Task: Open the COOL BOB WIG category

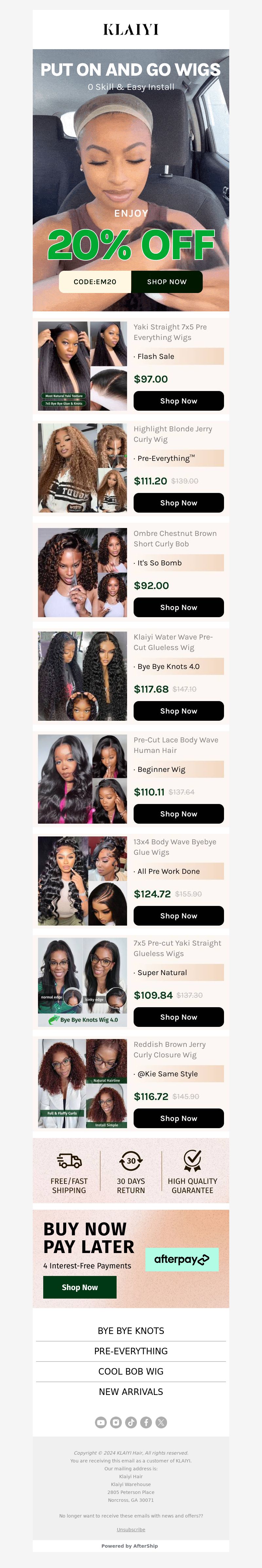Action: pyautogui.click(x=131, y=1371)
